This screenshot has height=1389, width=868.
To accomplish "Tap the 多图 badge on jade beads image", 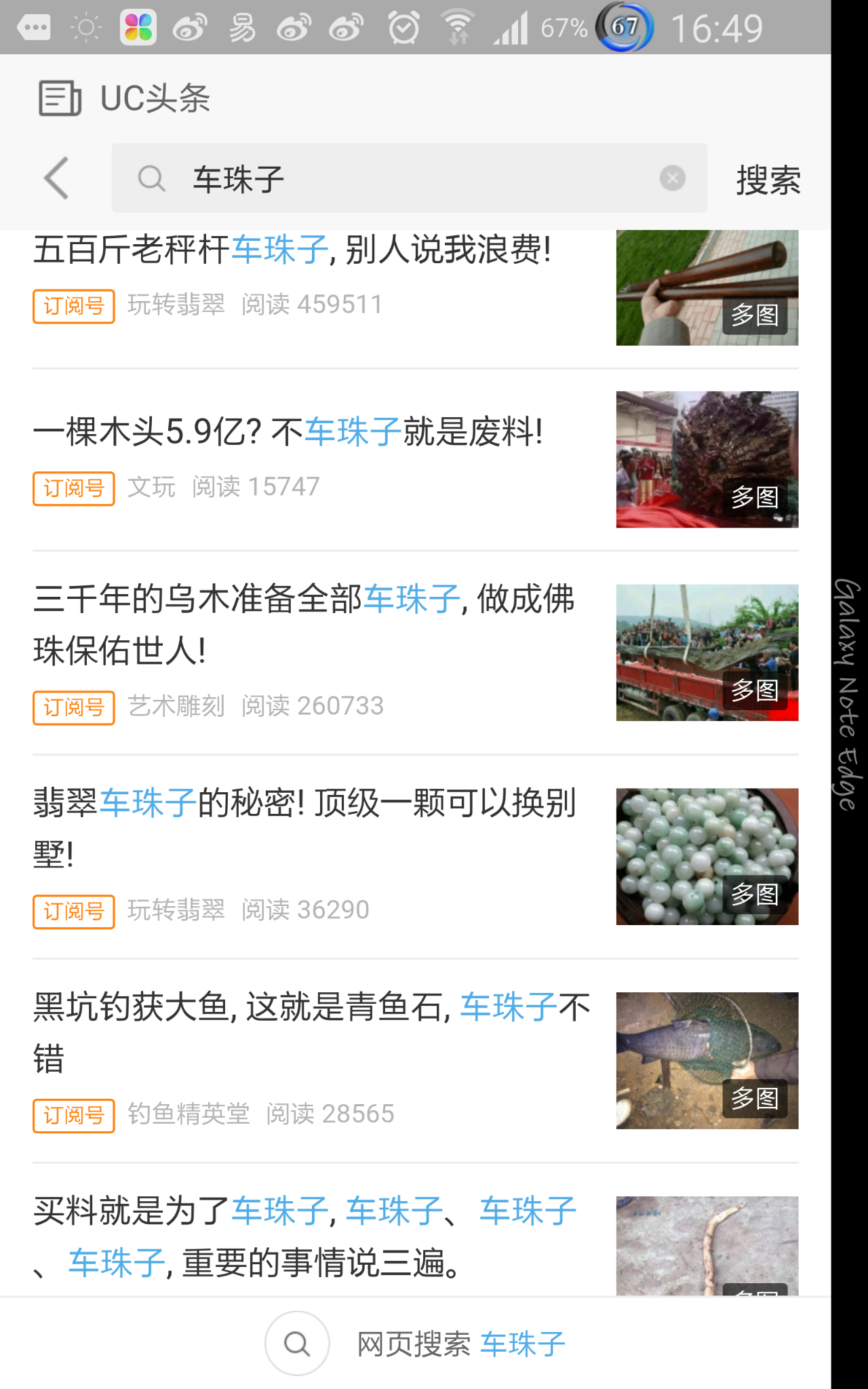I will coord(755,894).
